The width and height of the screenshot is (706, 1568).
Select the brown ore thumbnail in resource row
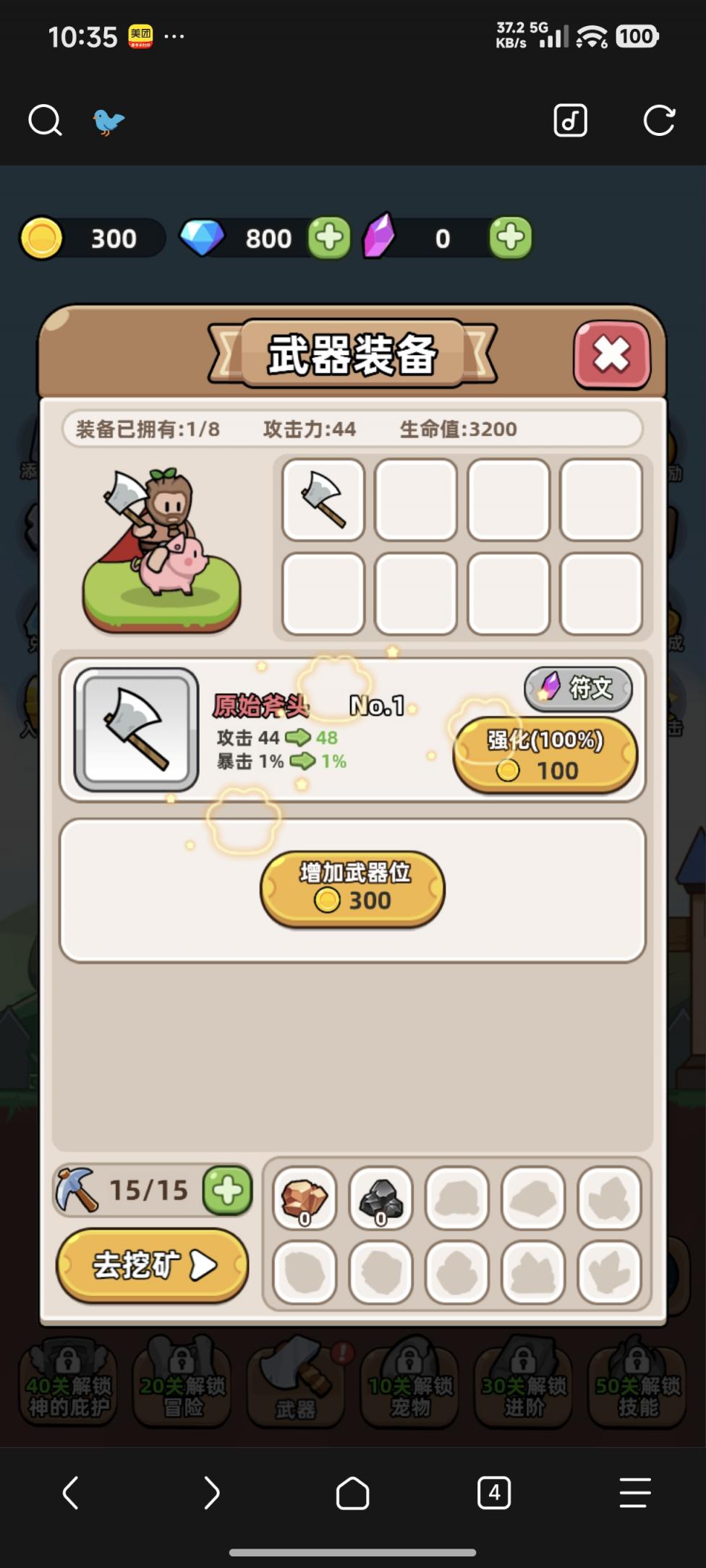point(304,1198)
